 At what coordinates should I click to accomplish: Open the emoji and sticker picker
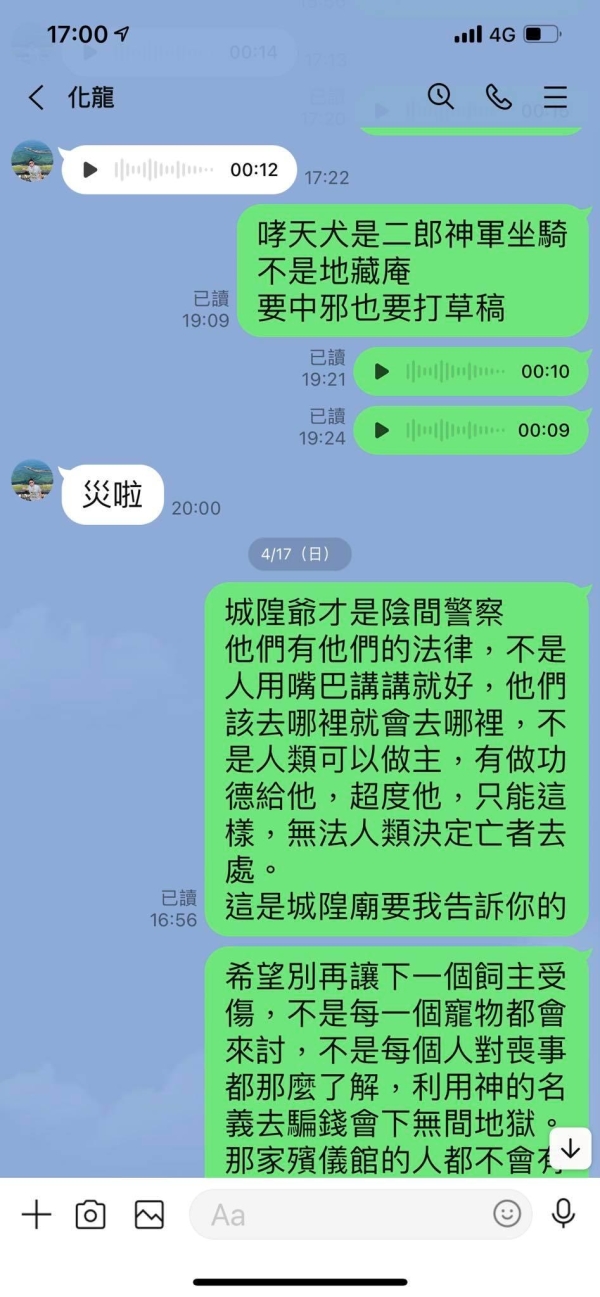tap(507, 1214)
